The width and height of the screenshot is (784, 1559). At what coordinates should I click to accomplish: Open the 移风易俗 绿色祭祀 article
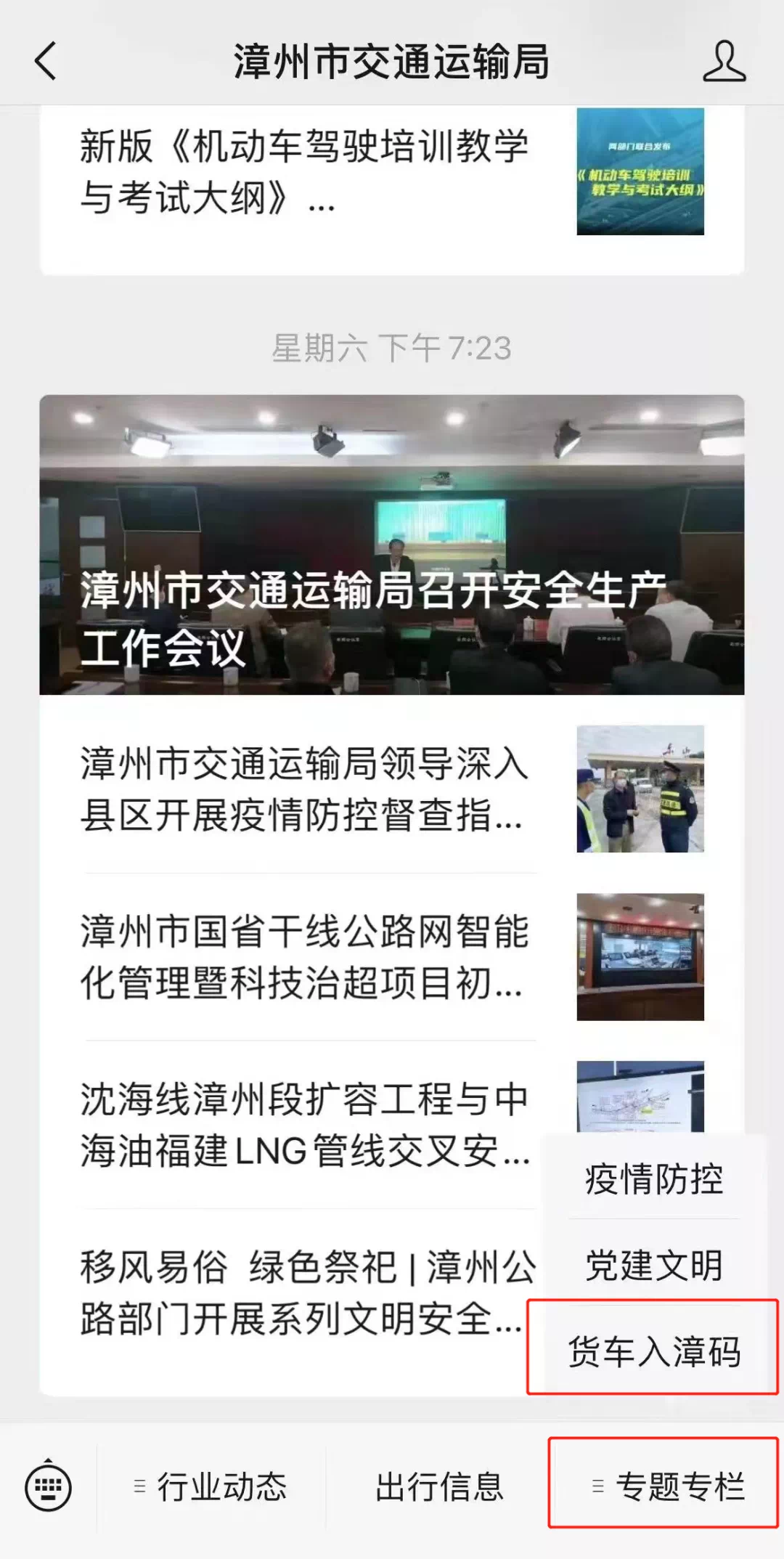[290, 1293]
